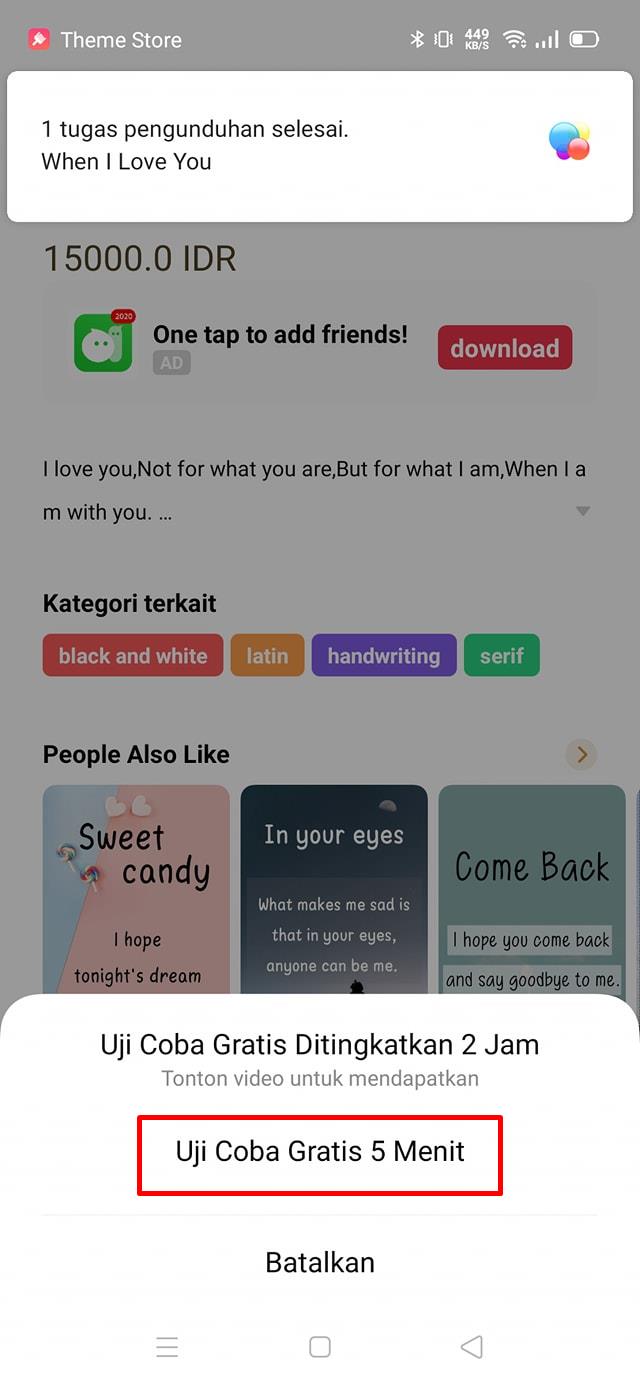The height and width of the screenshot is (1386, 640).
Task: See more People Also Like items
Action: [x=581, y=754]
